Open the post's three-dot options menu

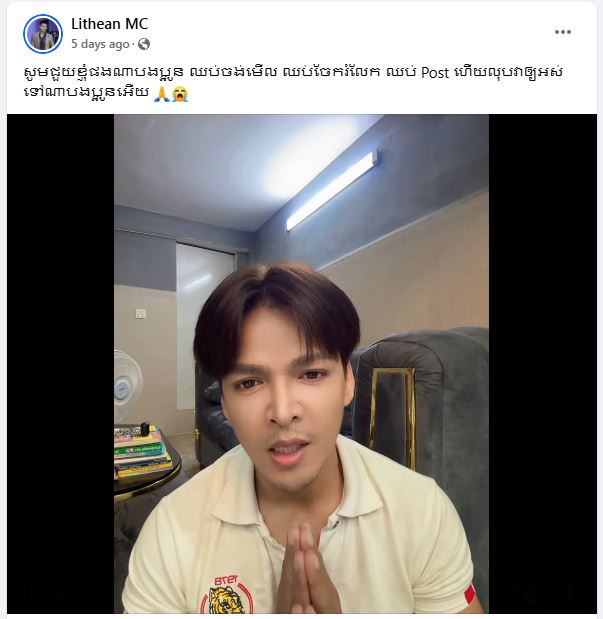click(x=563, y=32)
